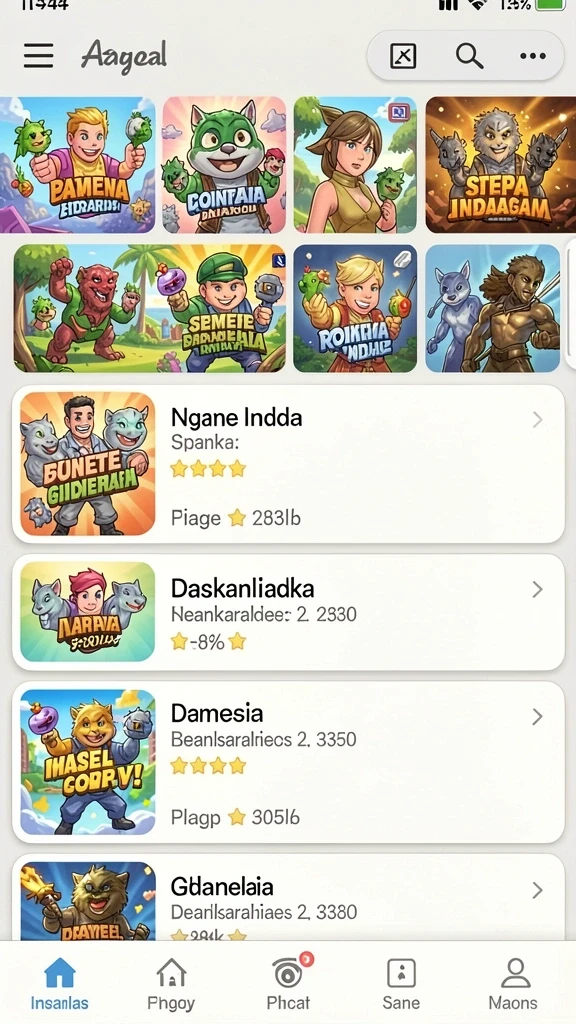Open the Ngane Indda game row
Screen dimensions: 576x1024
pyautogui.click(x=288, y=464)
